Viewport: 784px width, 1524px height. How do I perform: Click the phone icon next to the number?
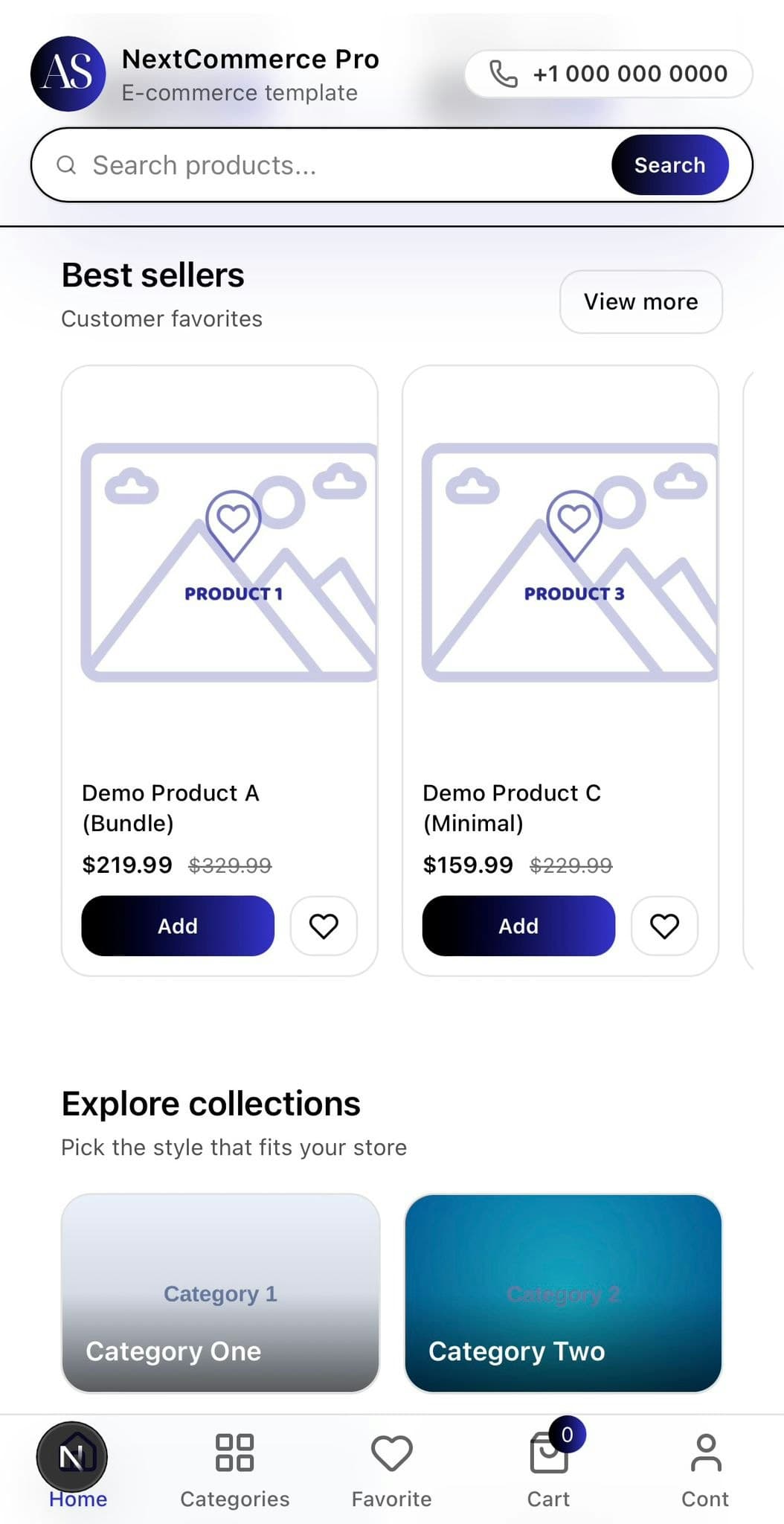504,73
